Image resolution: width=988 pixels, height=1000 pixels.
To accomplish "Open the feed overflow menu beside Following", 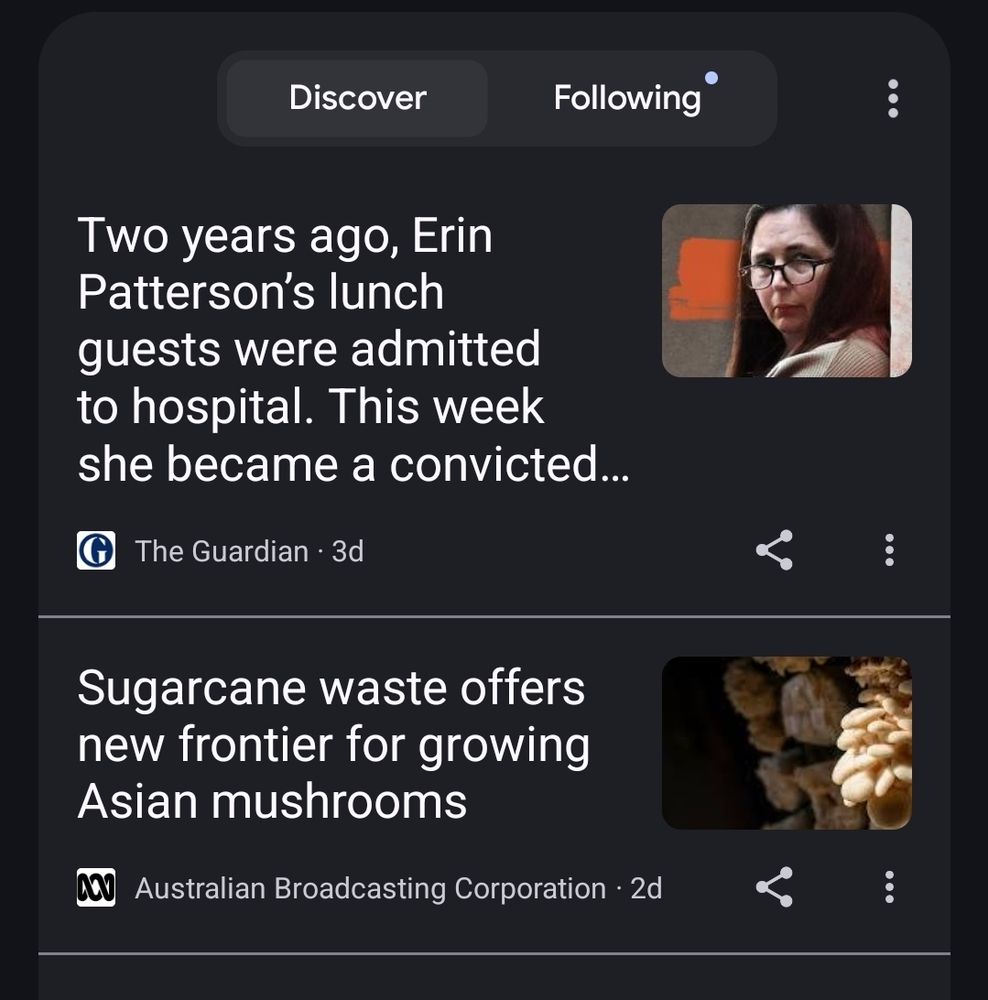I will [x=892, y=98].
